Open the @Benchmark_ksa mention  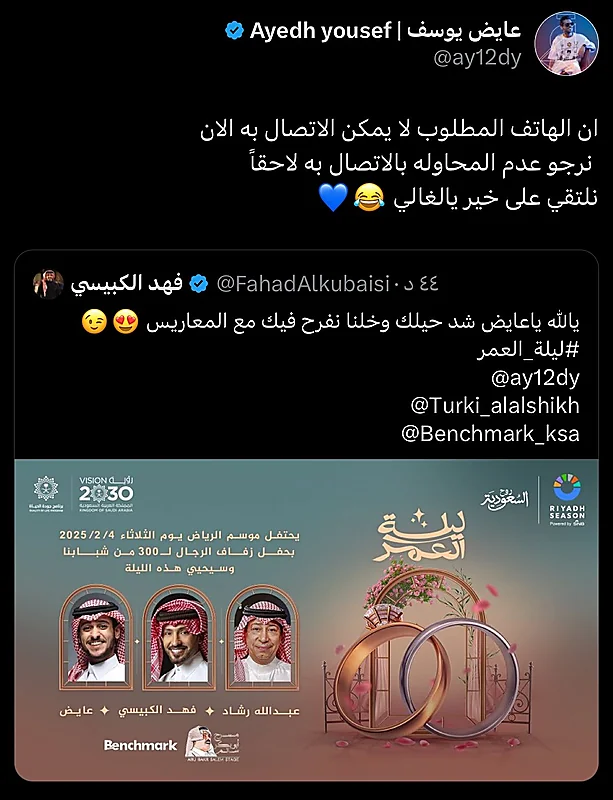[490, 434]
